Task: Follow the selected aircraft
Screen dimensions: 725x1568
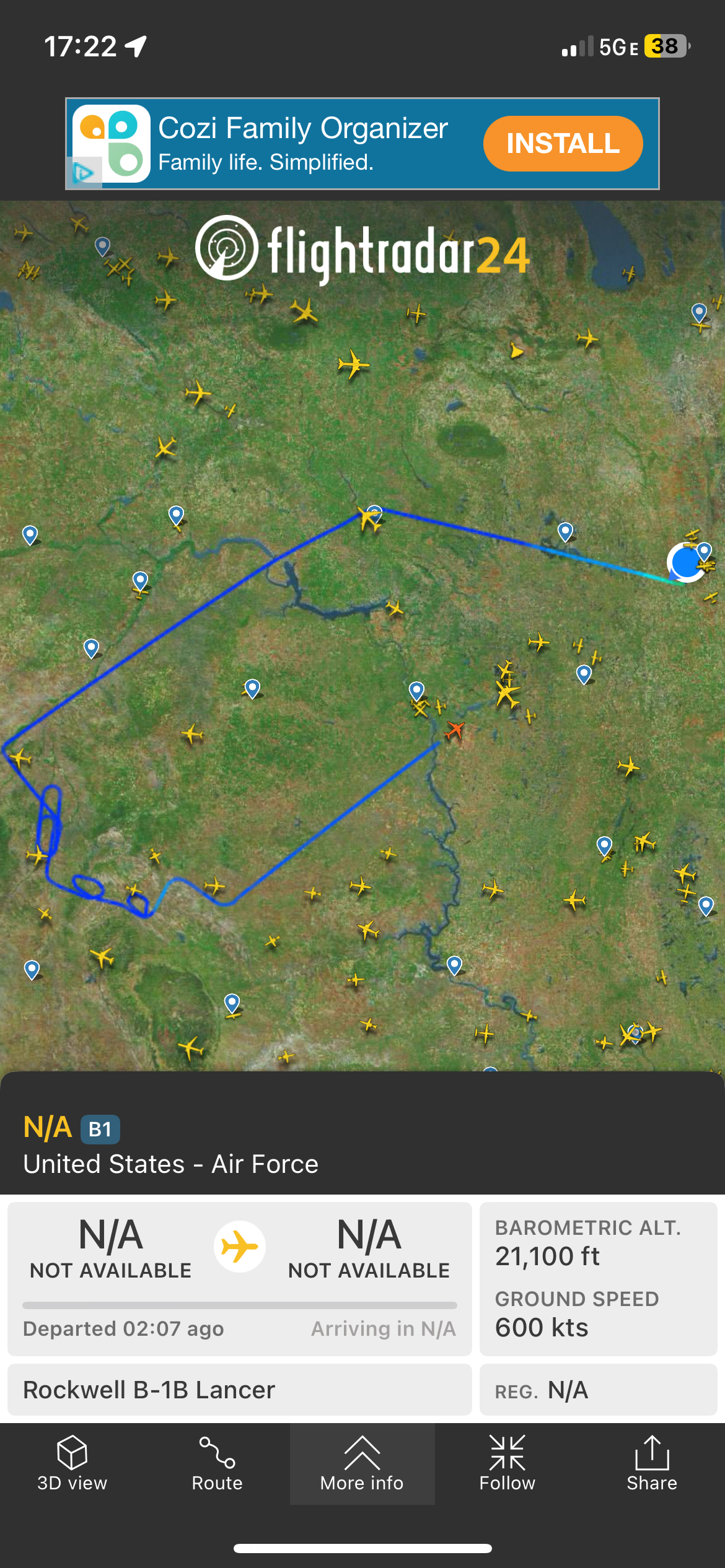Action: pos(507,1463)
